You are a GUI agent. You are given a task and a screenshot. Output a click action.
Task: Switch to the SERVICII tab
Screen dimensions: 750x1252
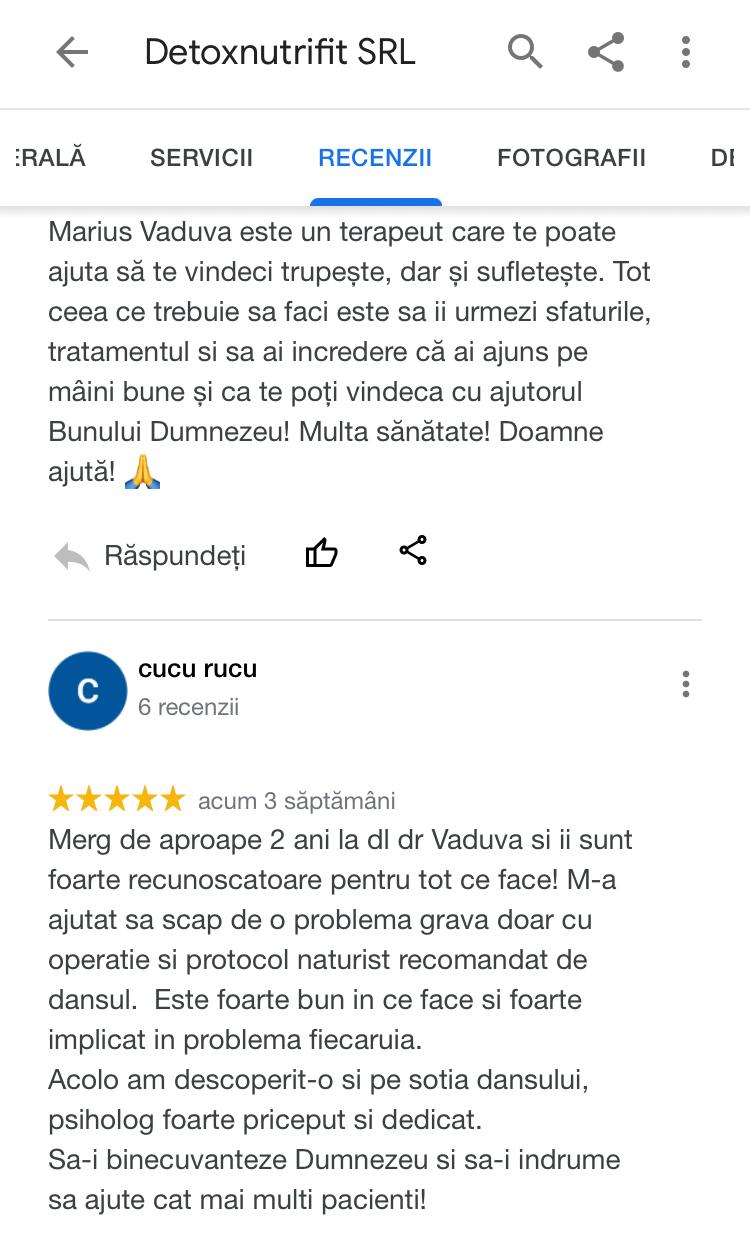click(x=201, y=157)
